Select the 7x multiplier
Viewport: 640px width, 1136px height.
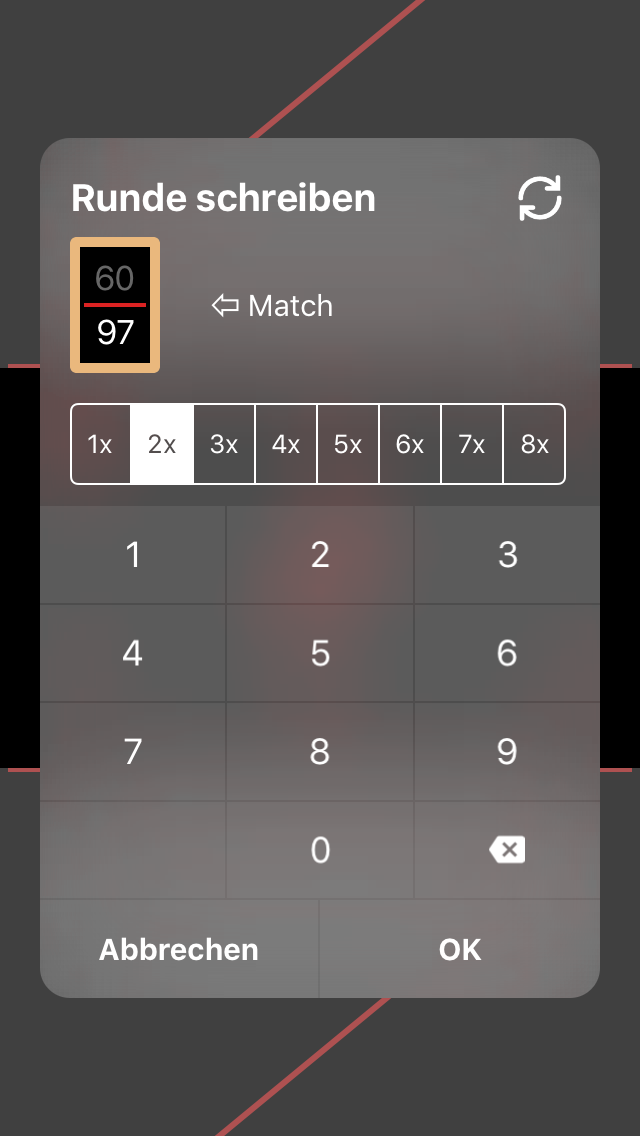click(x=472, y=444)
